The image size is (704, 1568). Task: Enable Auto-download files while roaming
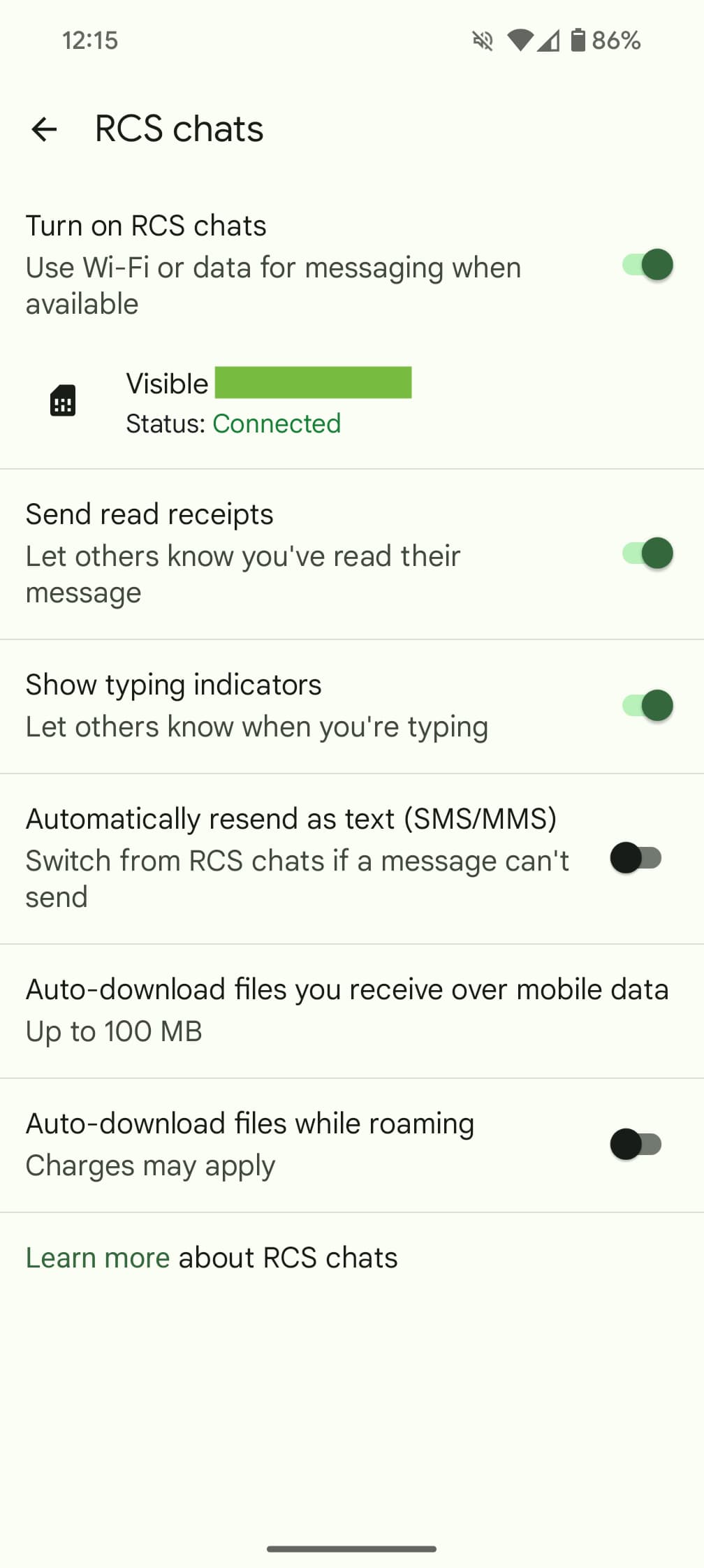(636, 1145)
